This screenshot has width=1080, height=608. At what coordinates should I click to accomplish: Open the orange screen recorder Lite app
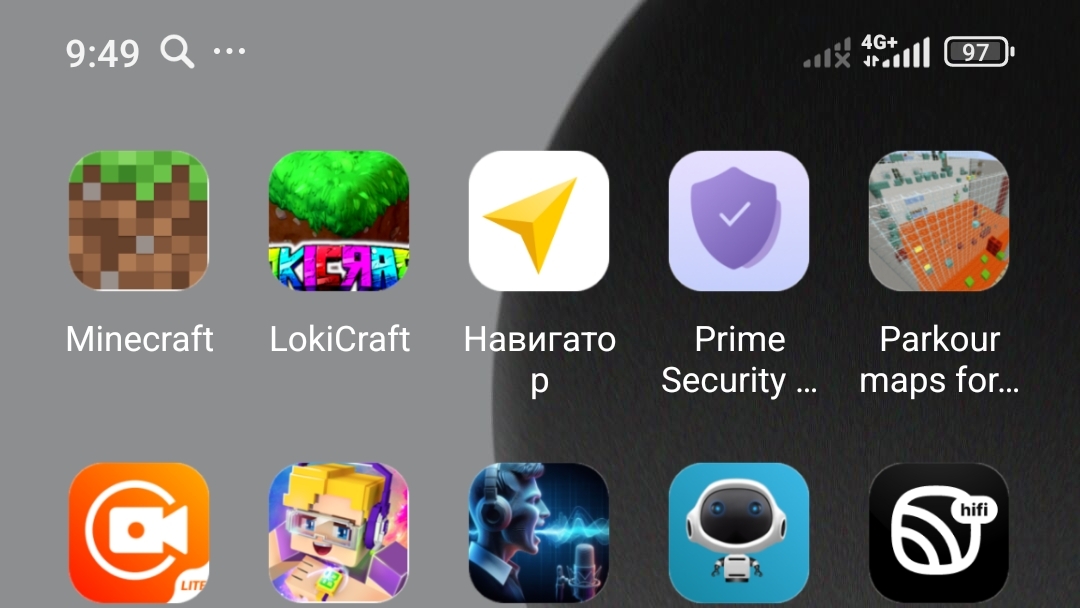(x=139, y=533)
